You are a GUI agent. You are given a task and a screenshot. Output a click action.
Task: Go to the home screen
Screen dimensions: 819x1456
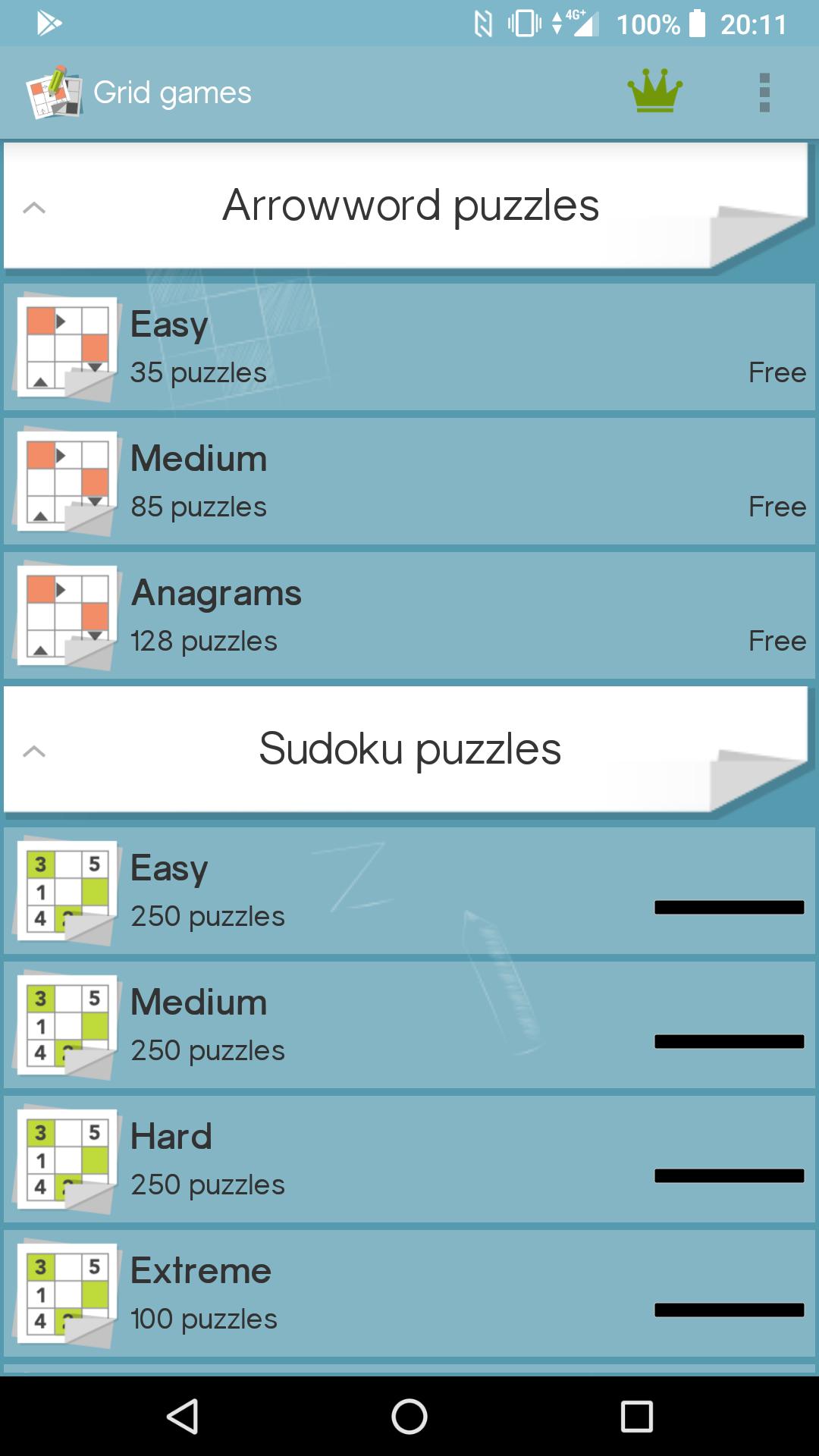409,1416
